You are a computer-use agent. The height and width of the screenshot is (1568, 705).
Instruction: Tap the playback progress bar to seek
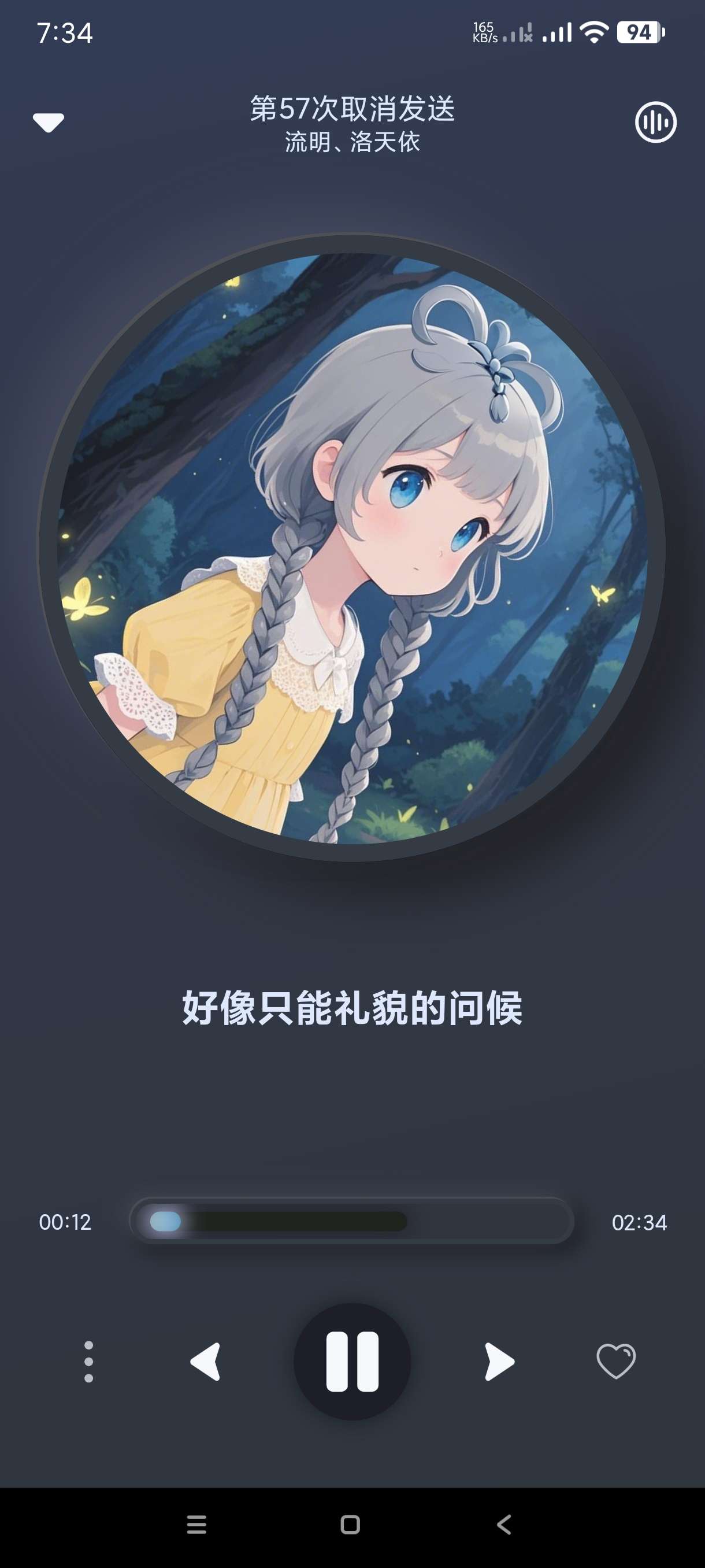pyautogui.click(x=351, y=1221)
